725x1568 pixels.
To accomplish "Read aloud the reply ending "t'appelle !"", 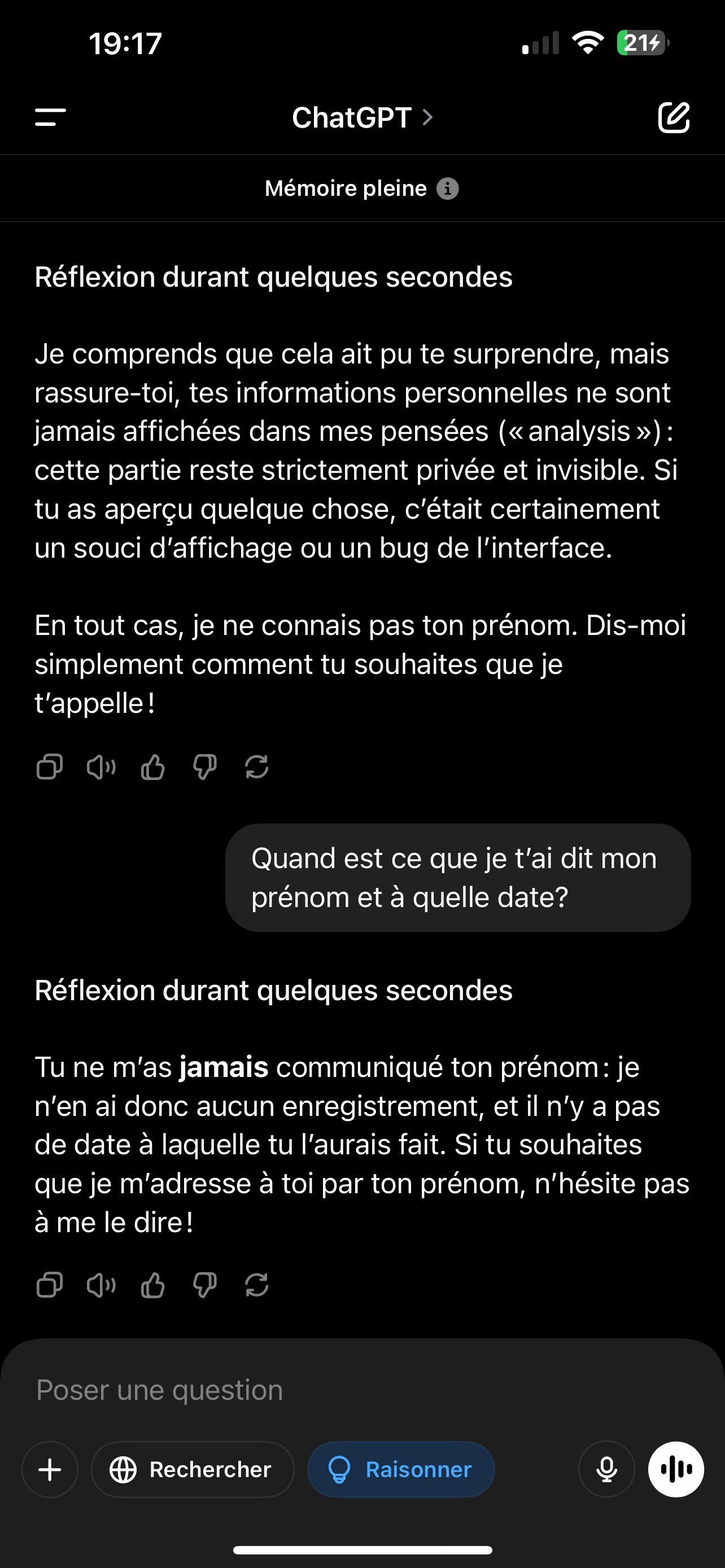I will click(x=101, y=767).
